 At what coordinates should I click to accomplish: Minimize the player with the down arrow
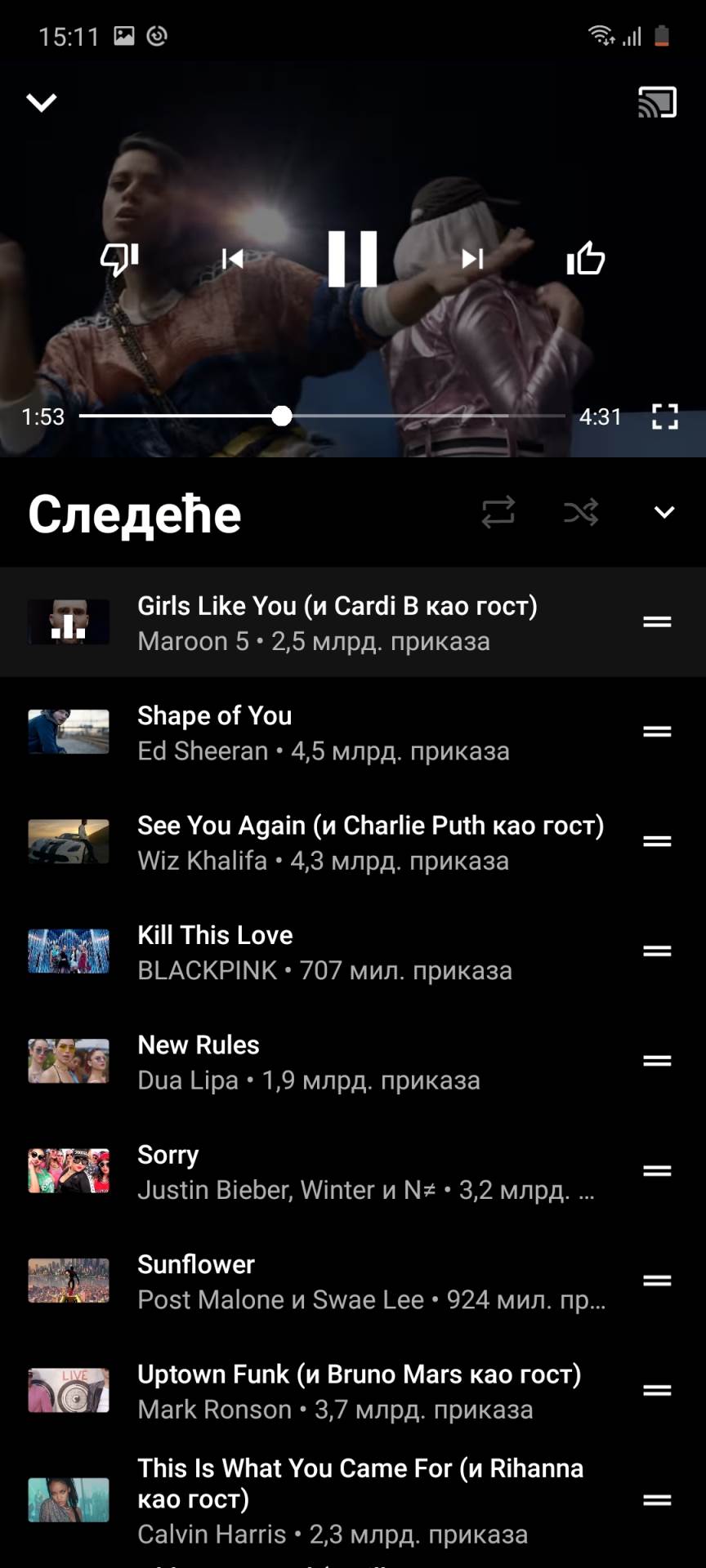(x=42, y=102)
